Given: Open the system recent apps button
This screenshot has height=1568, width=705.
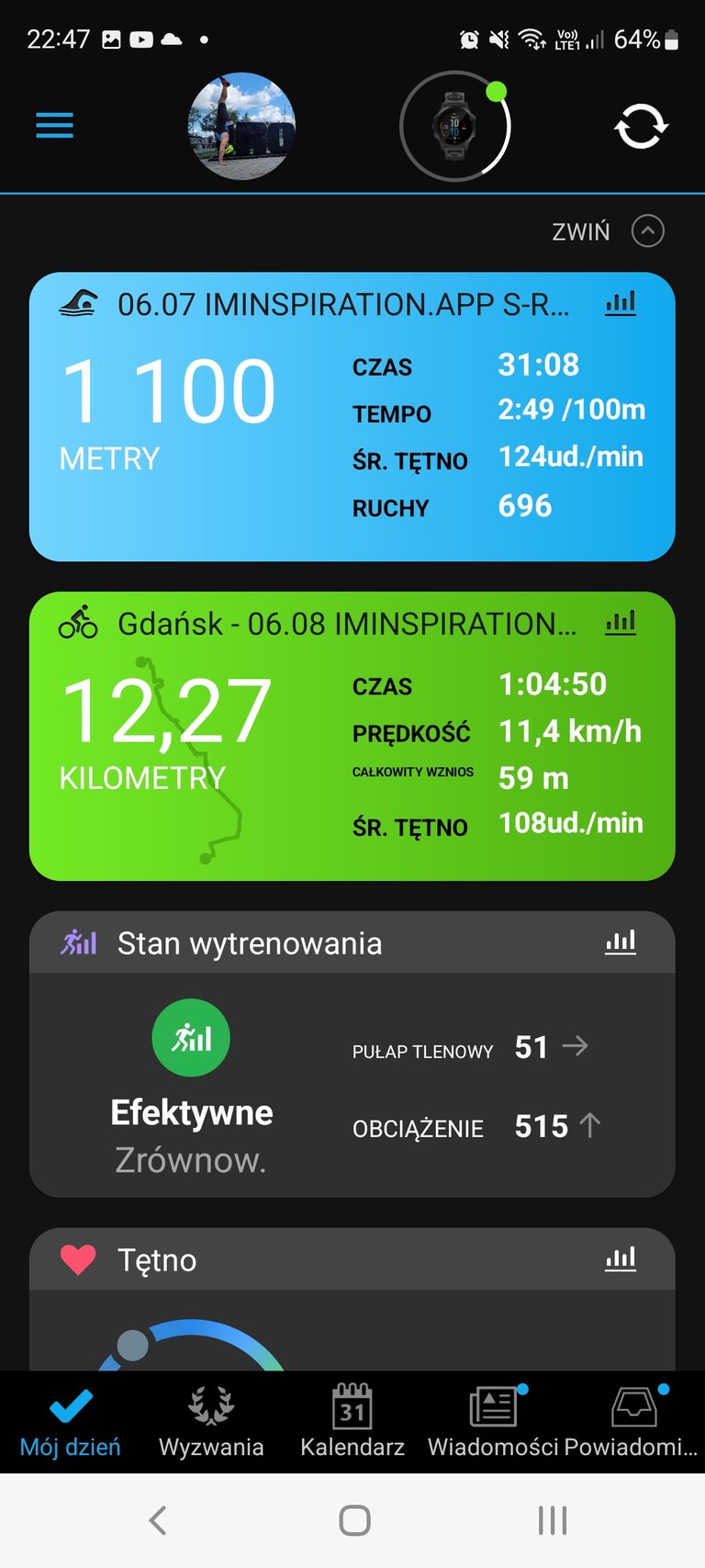Looking at the screenshot, I should pos(552,1520).
